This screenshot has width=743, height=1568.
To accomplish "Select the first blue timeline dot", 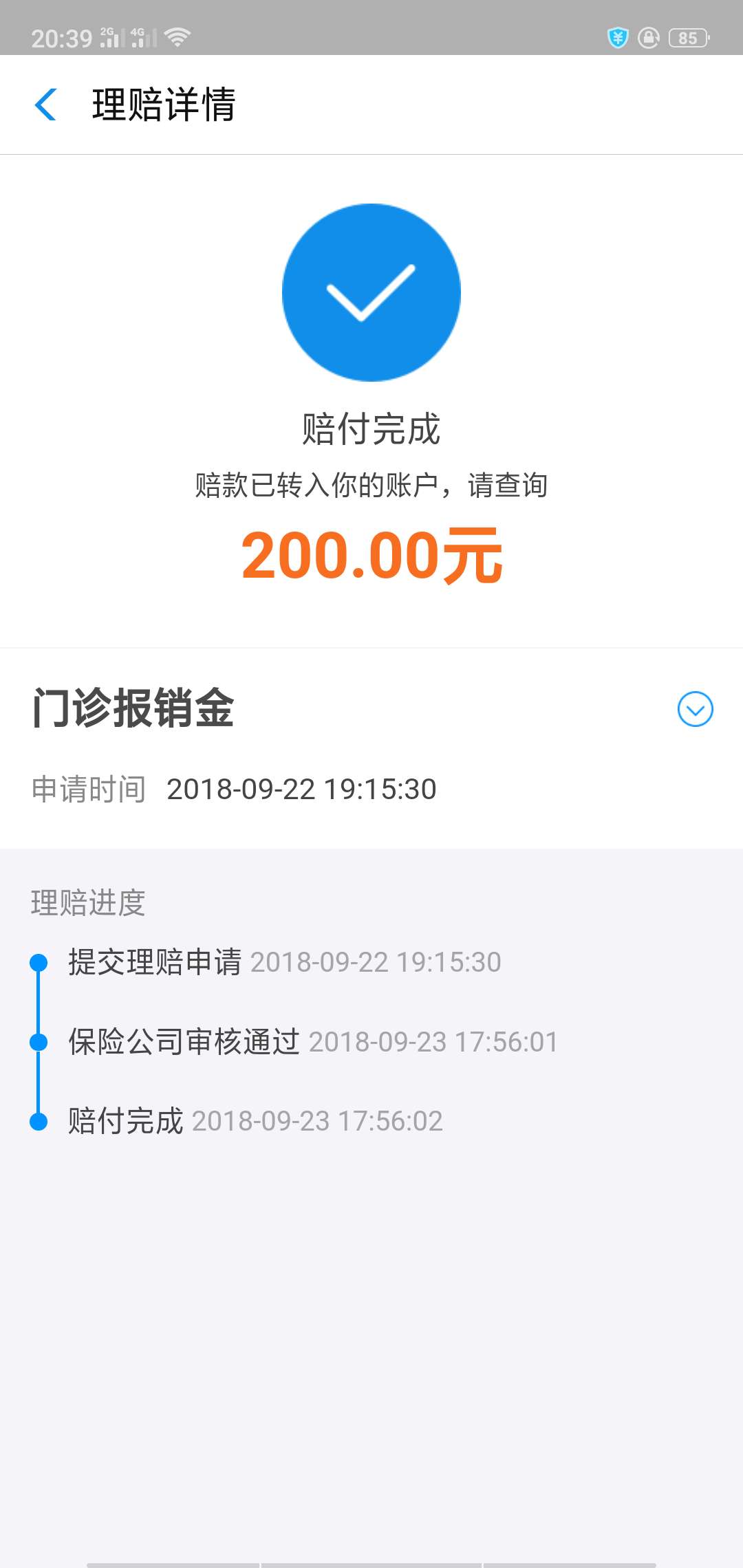I will click(x=39, y=962).
